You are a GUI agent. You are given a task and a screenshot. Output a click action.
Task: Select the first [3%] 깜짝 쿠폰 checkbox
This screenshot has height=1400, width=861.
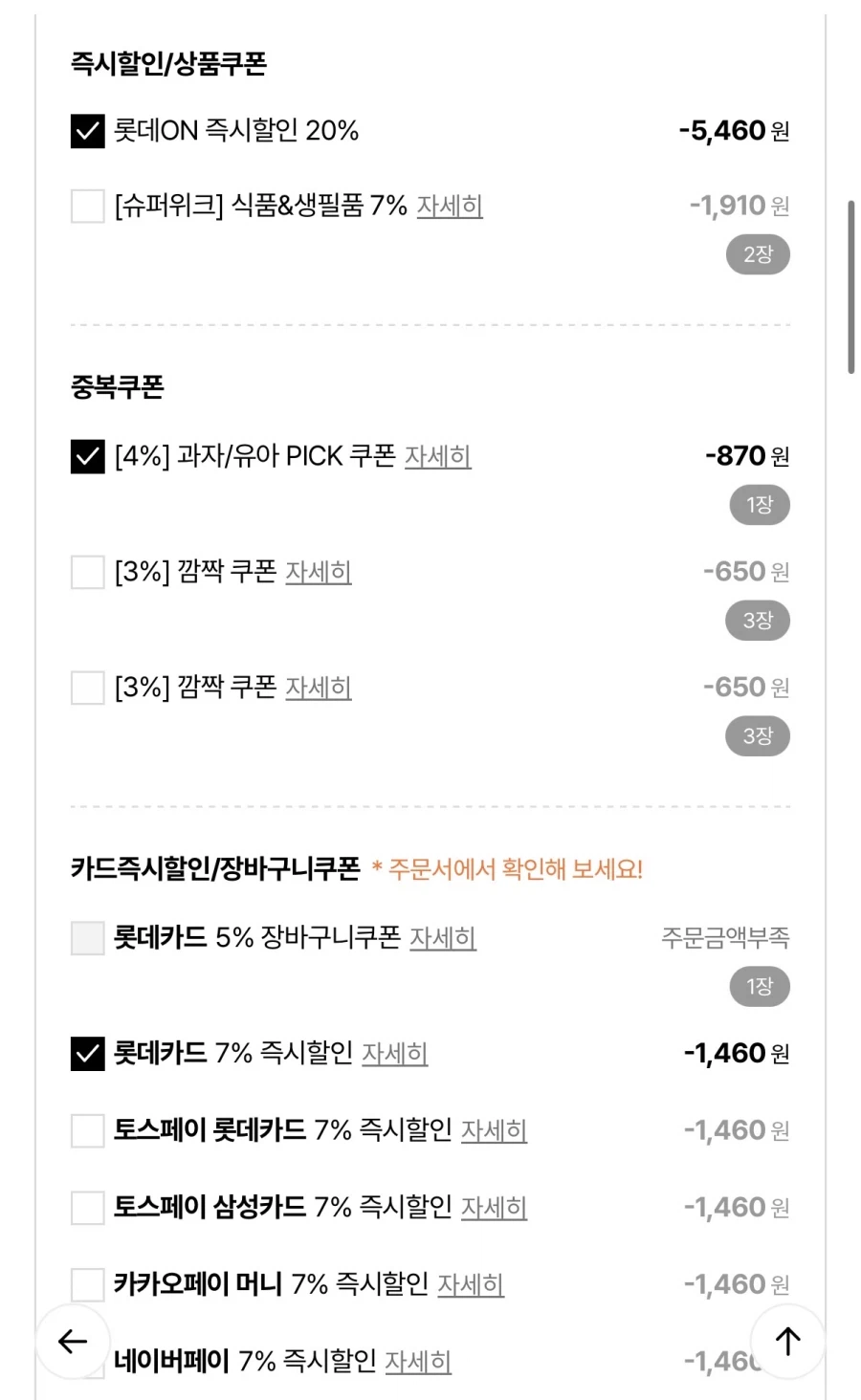click(x=87, y=572)
